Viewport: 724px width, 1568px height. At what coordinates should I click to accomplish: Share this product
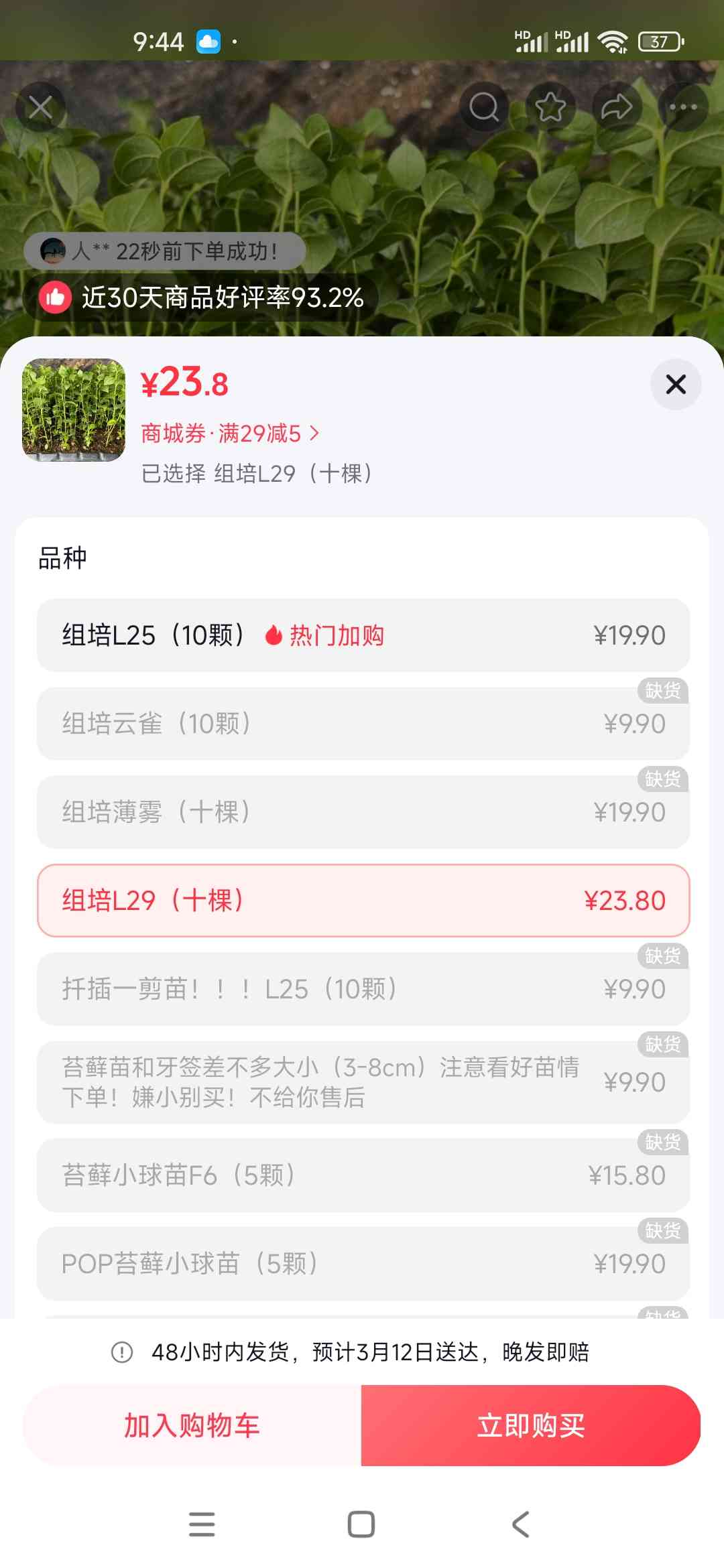(x=617, y=107)
